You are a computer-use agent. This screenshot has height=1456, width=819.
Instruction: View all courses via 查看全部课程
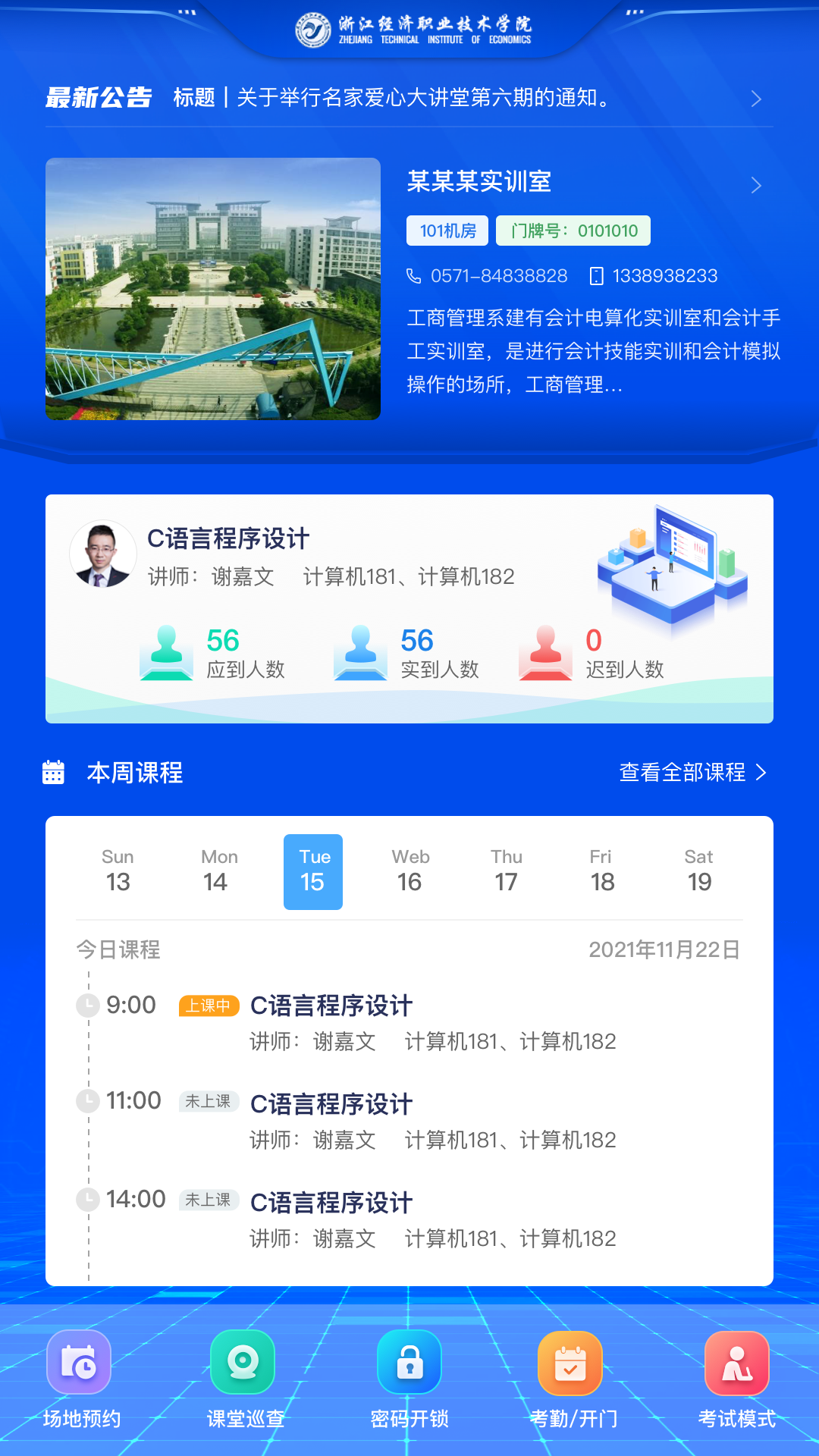(692, 772)
